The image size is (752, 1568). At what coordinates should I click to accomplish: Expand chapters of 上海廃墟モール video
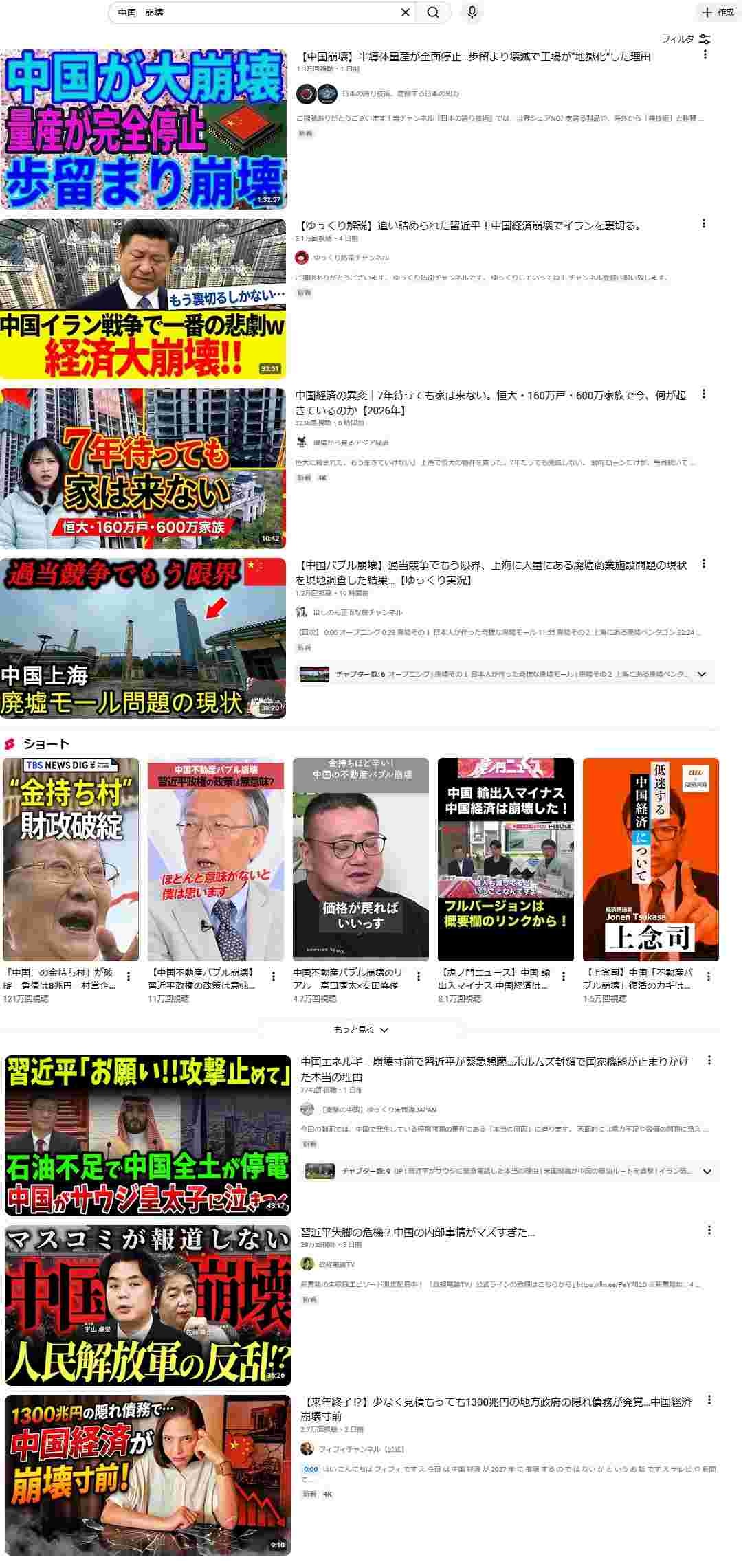click(x=701, y=674)
